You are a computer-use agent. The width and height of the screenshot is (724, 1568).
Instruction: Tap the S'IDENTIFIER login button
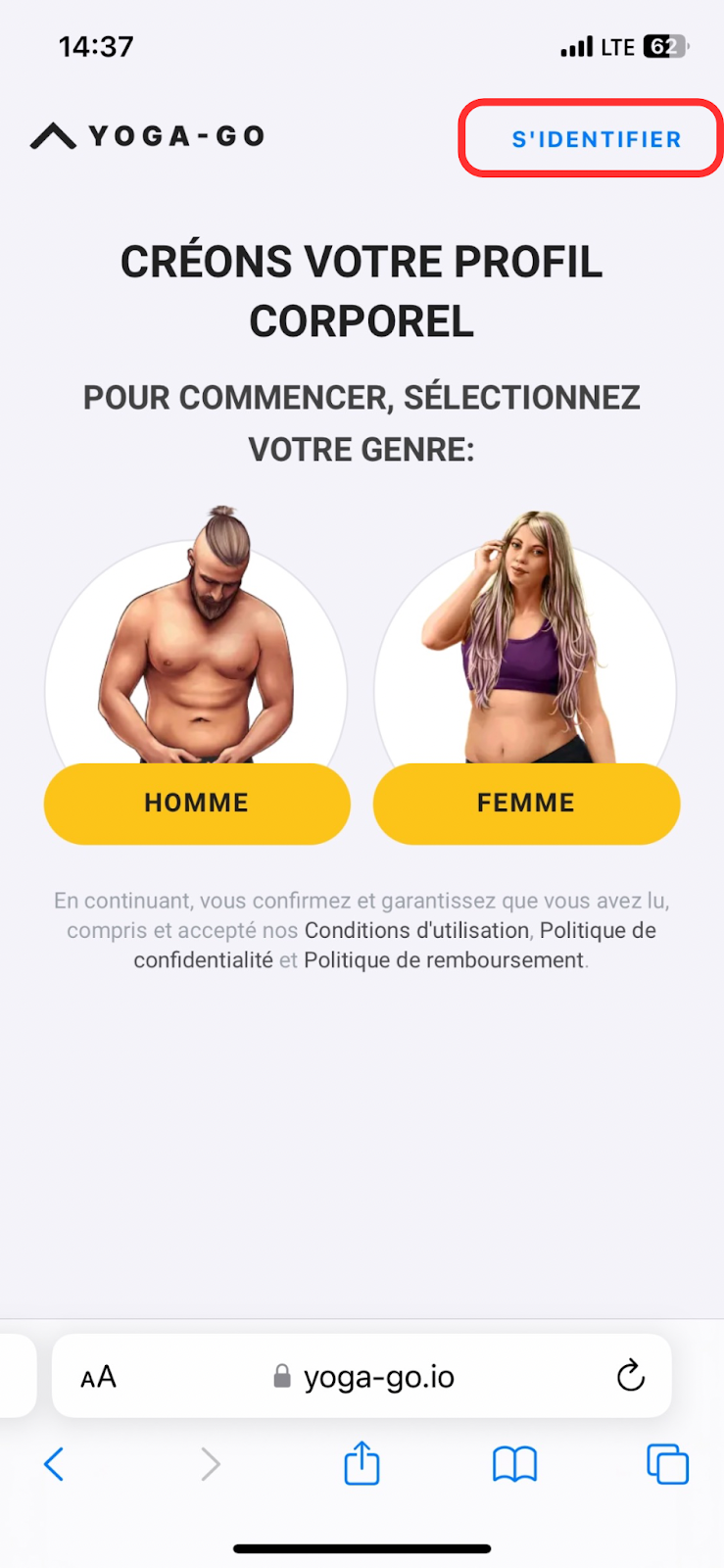tap(596, 139)
